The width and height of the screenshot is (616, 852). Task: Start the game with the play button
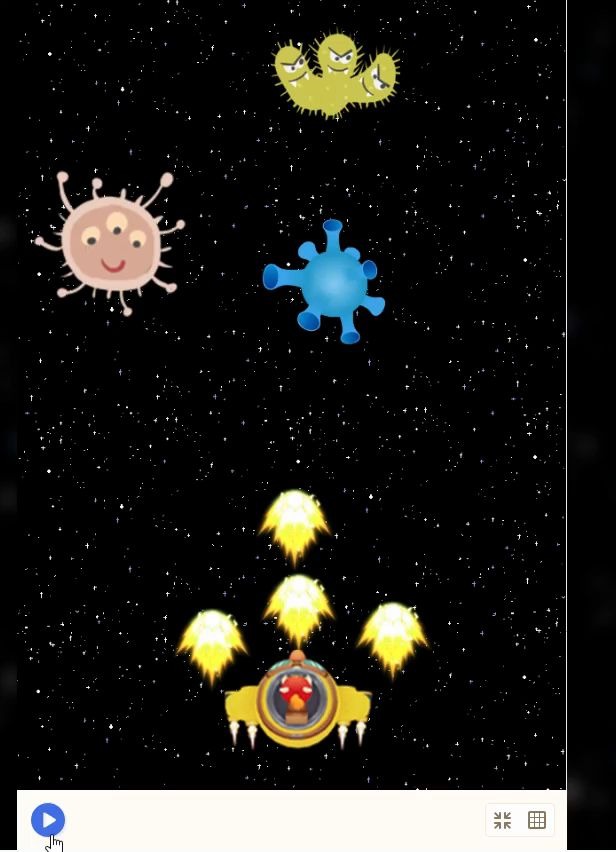tap(48, 820)
